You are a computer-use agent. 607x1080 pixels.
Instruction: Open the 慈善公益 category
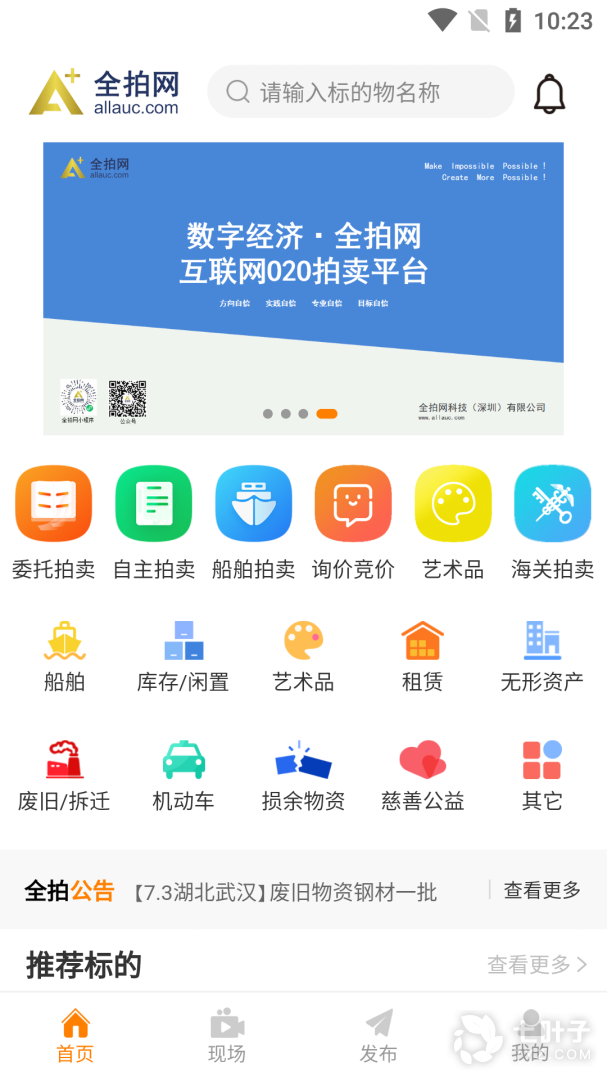422,775
